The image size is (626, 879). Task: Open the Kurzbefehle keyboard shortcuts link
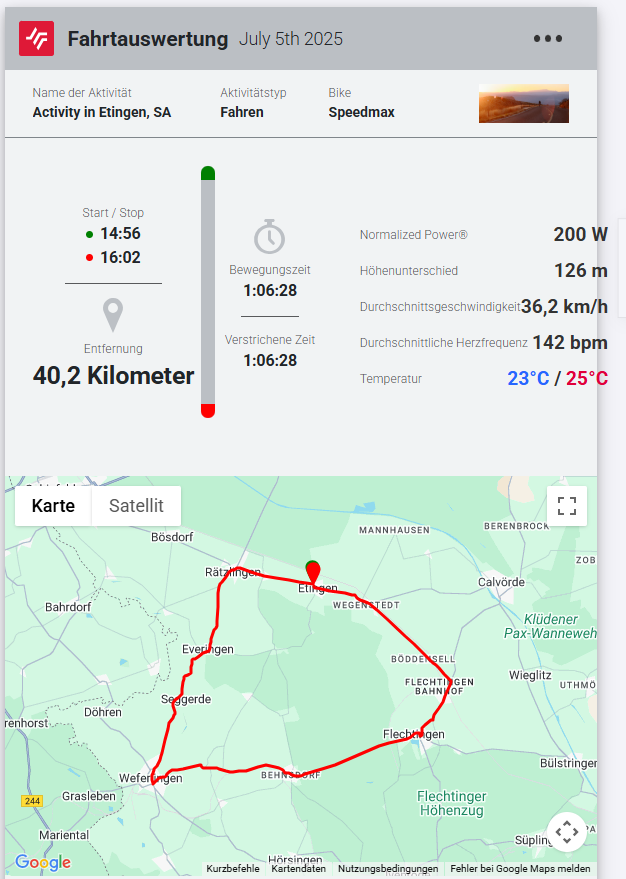click(233, 869)
